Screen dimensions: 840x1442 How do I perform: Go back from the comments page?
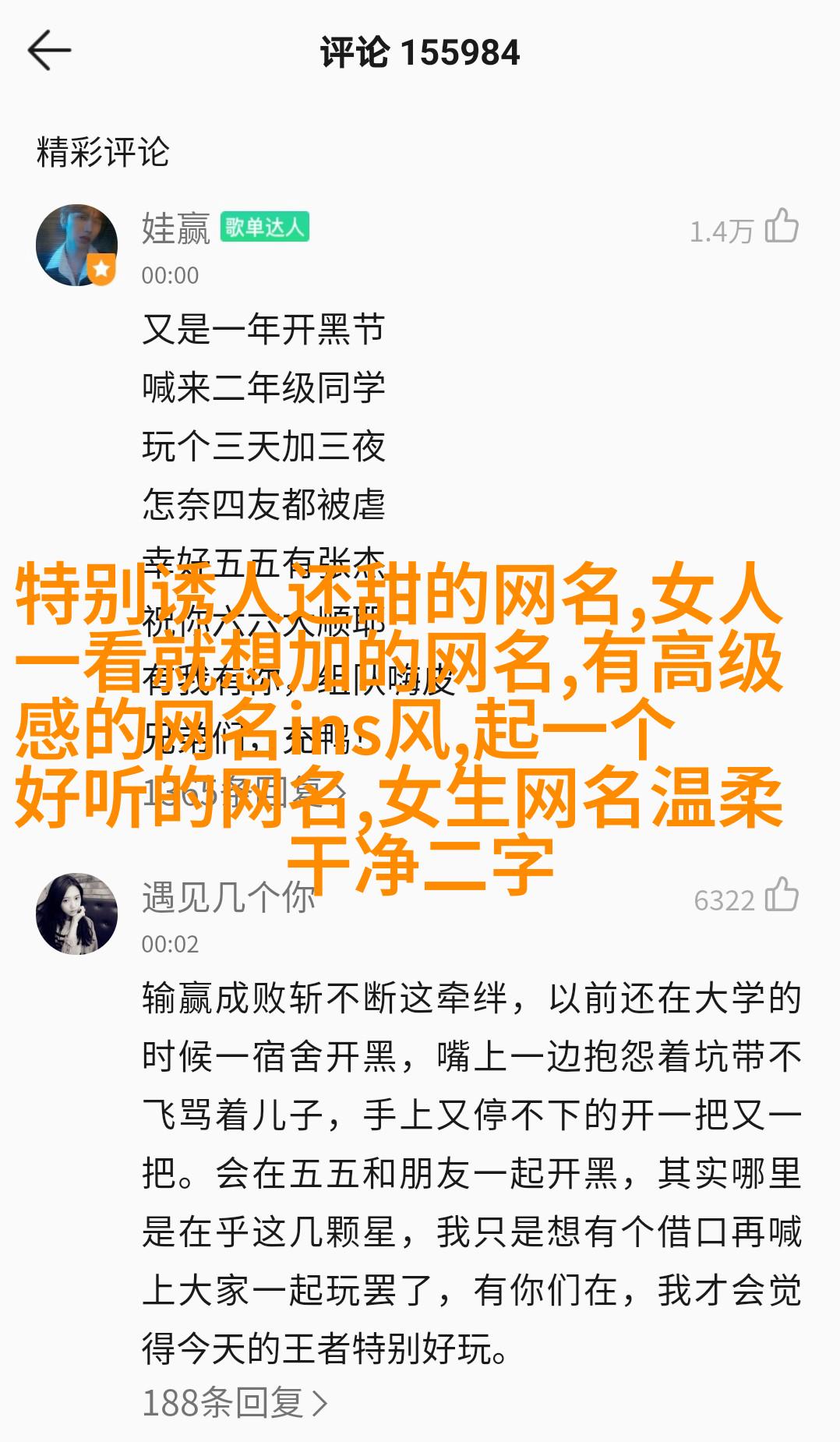(x=49, y=51)
